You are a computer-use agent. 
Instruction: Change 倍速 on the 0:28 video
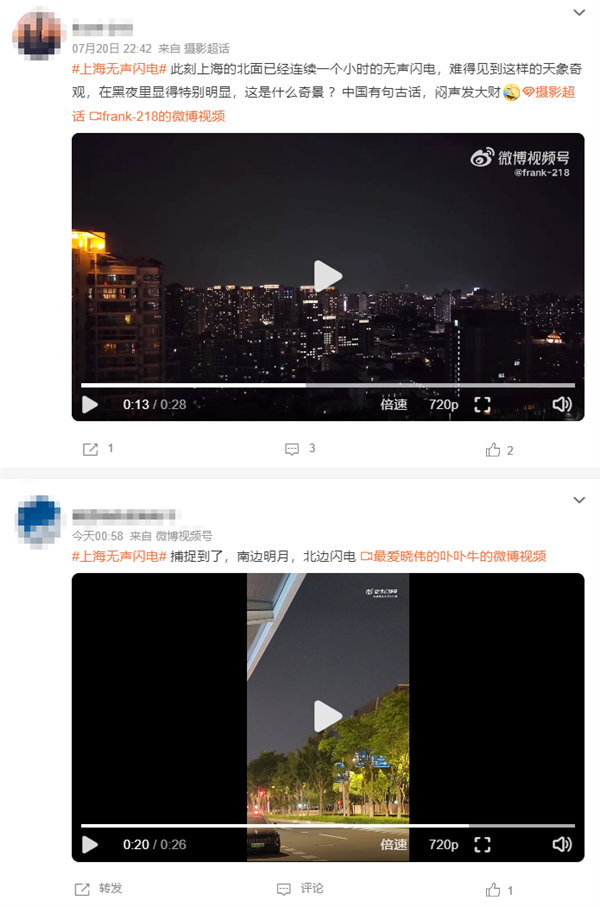[x=394, y=405]
